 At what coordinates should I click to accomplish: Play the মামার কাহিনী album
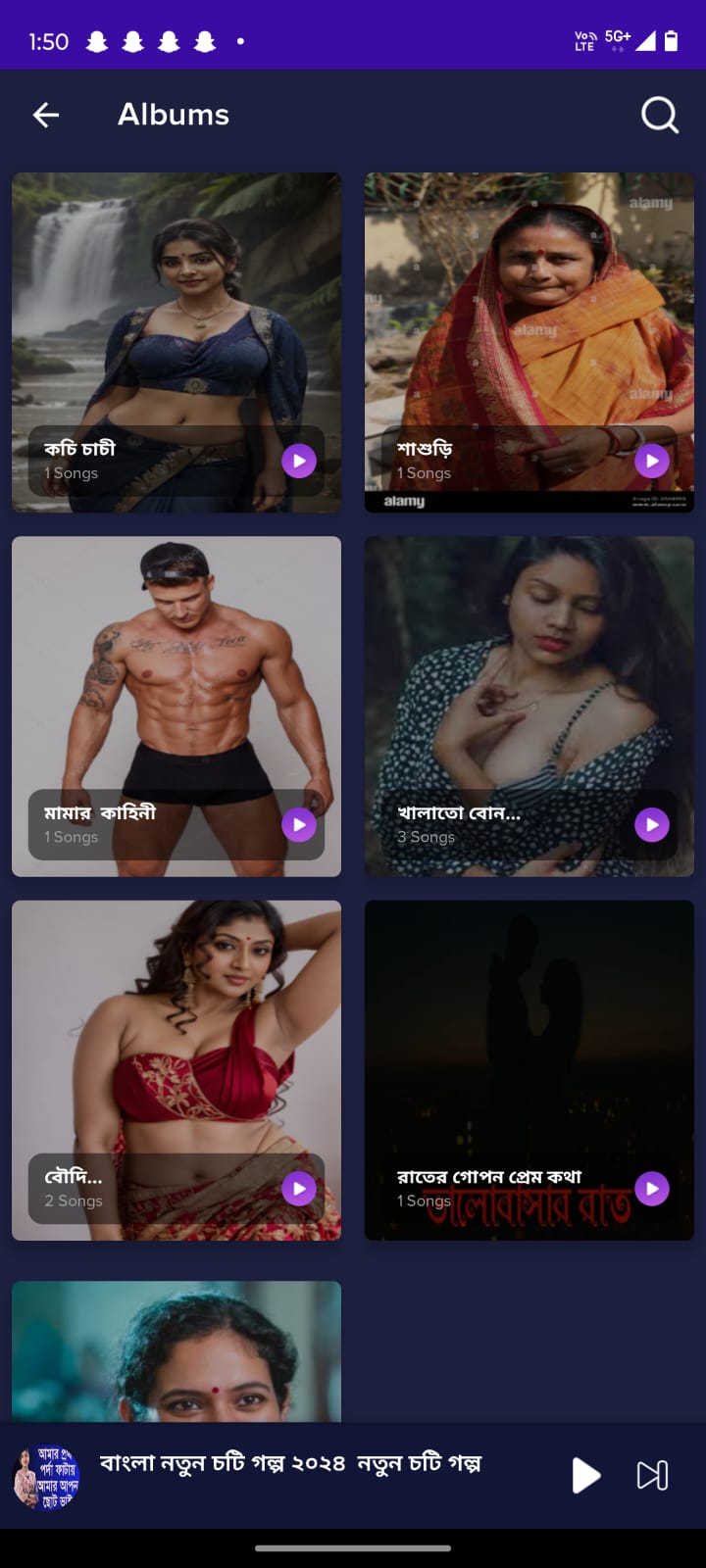coord(299,825)
